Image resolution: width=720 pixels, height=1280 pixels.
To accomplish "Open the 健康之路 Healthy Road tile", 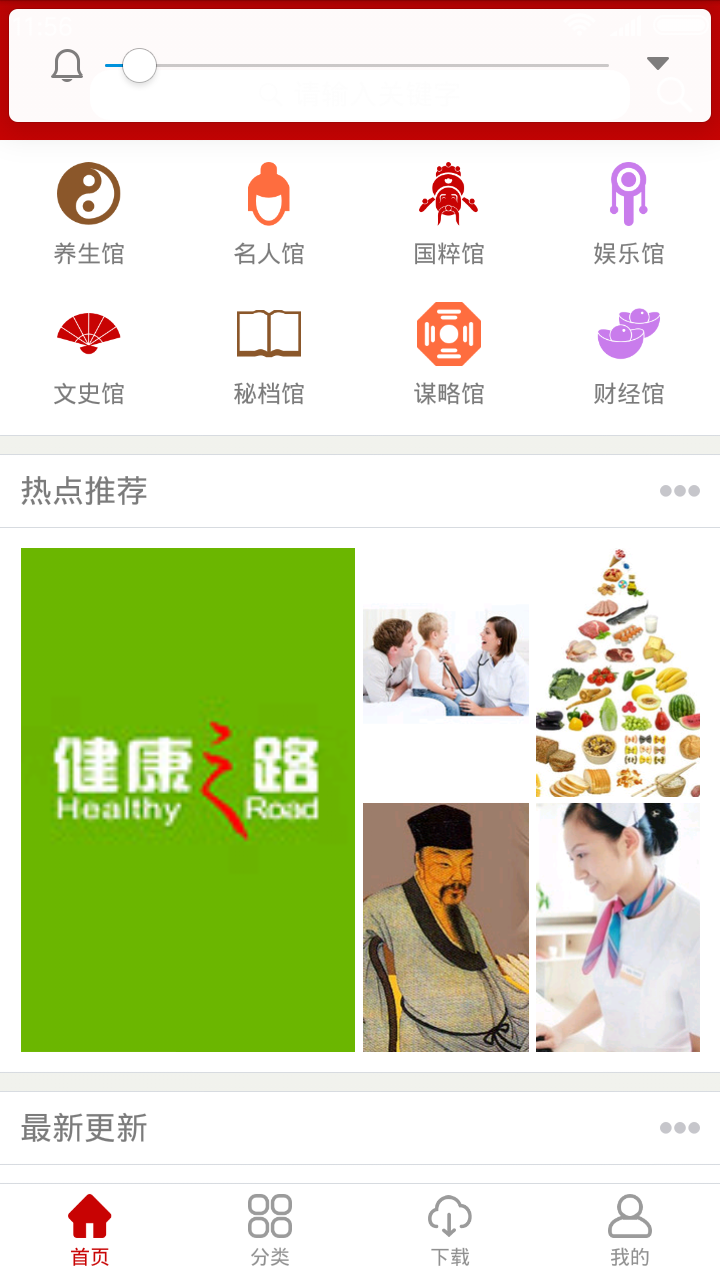I will [188, 800].
